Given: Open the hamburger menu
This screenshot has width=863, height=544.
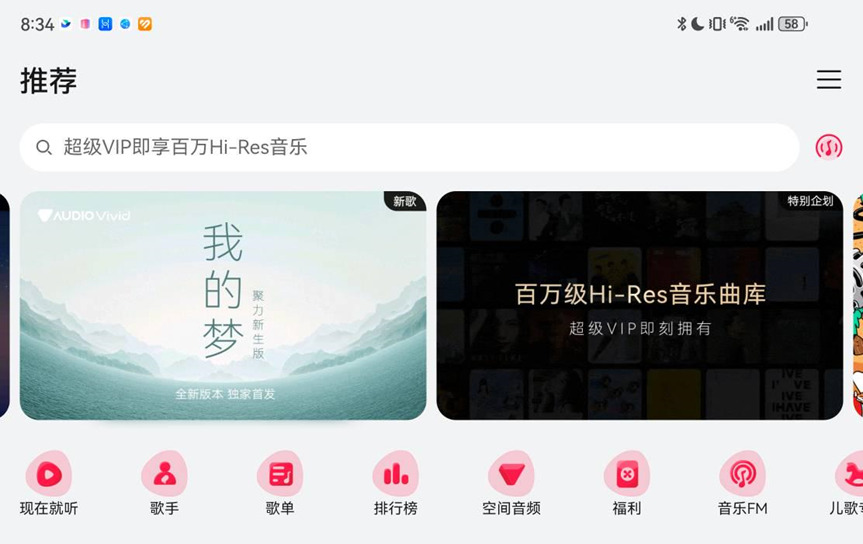Looking at the screenshot, I should (x=828, y=80).
